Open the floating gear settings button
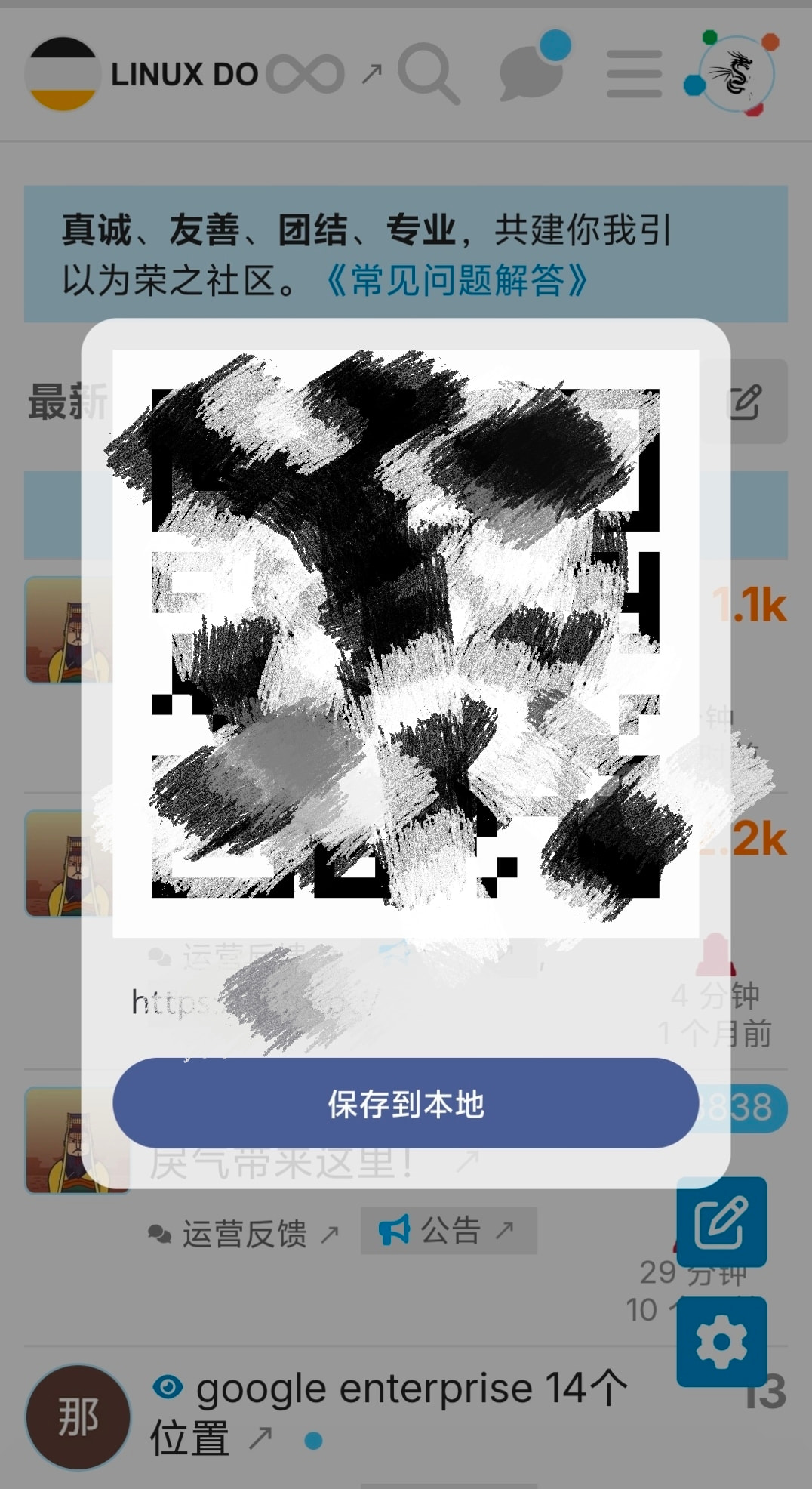Screen dimensions: 812x1489 pyautogui.click(x=721, y=1342)
